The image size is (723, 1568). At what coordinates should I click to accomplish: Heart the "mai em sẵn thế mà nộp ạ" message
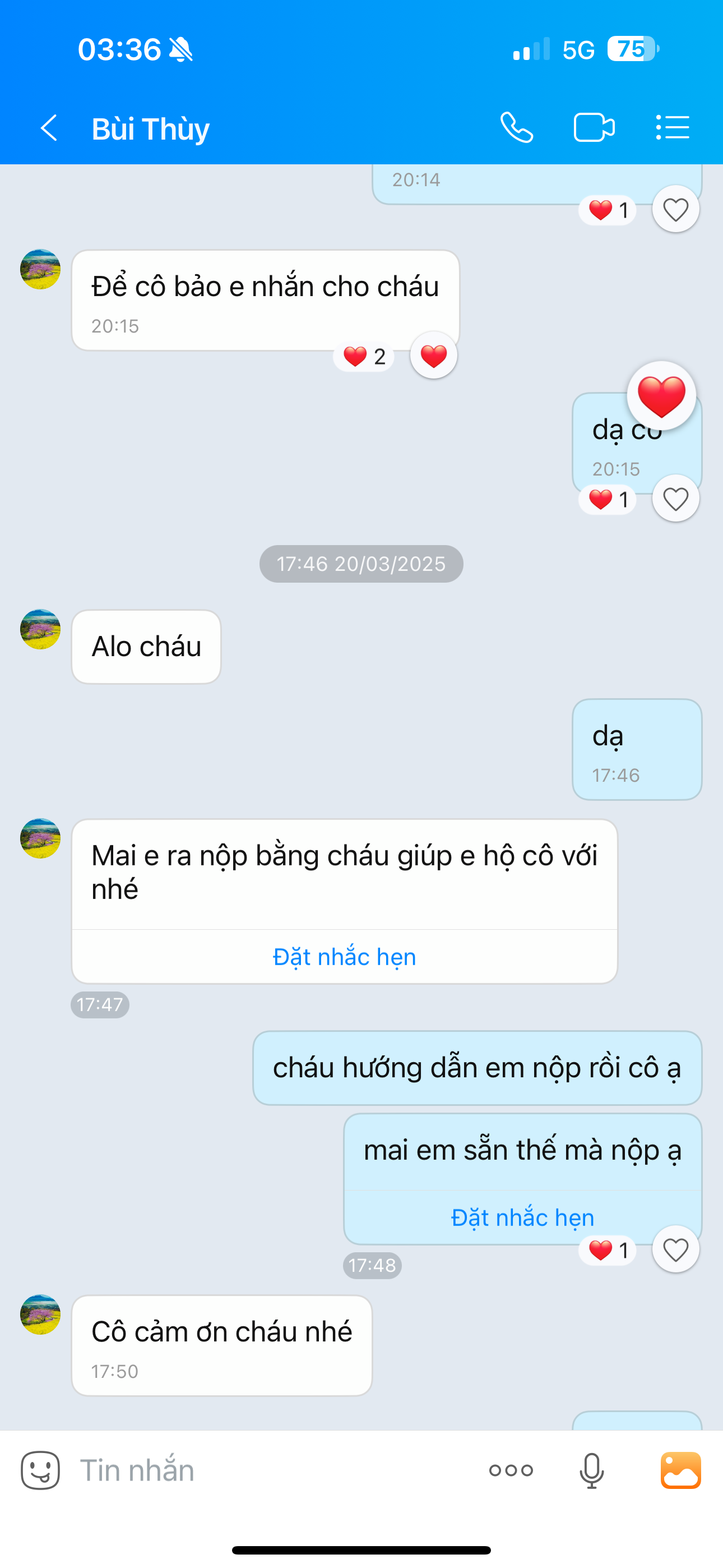[x=675, y=1250]
